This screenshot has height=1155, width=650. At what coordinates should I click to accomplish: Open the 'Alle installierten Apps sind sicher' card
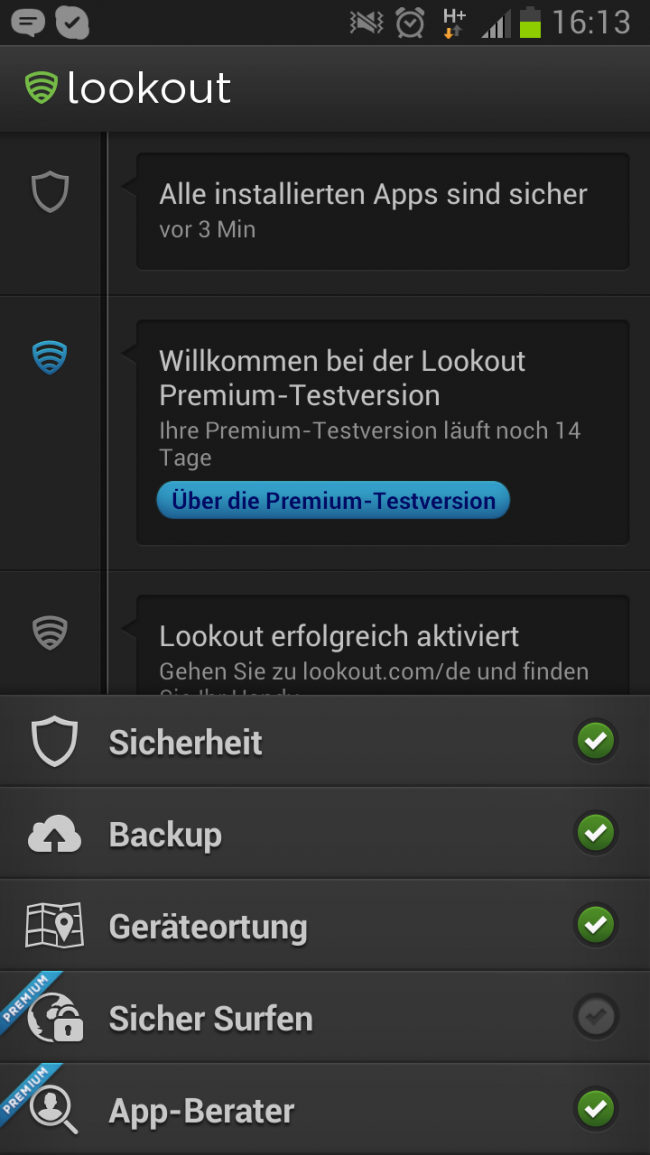tap(382, 210)
